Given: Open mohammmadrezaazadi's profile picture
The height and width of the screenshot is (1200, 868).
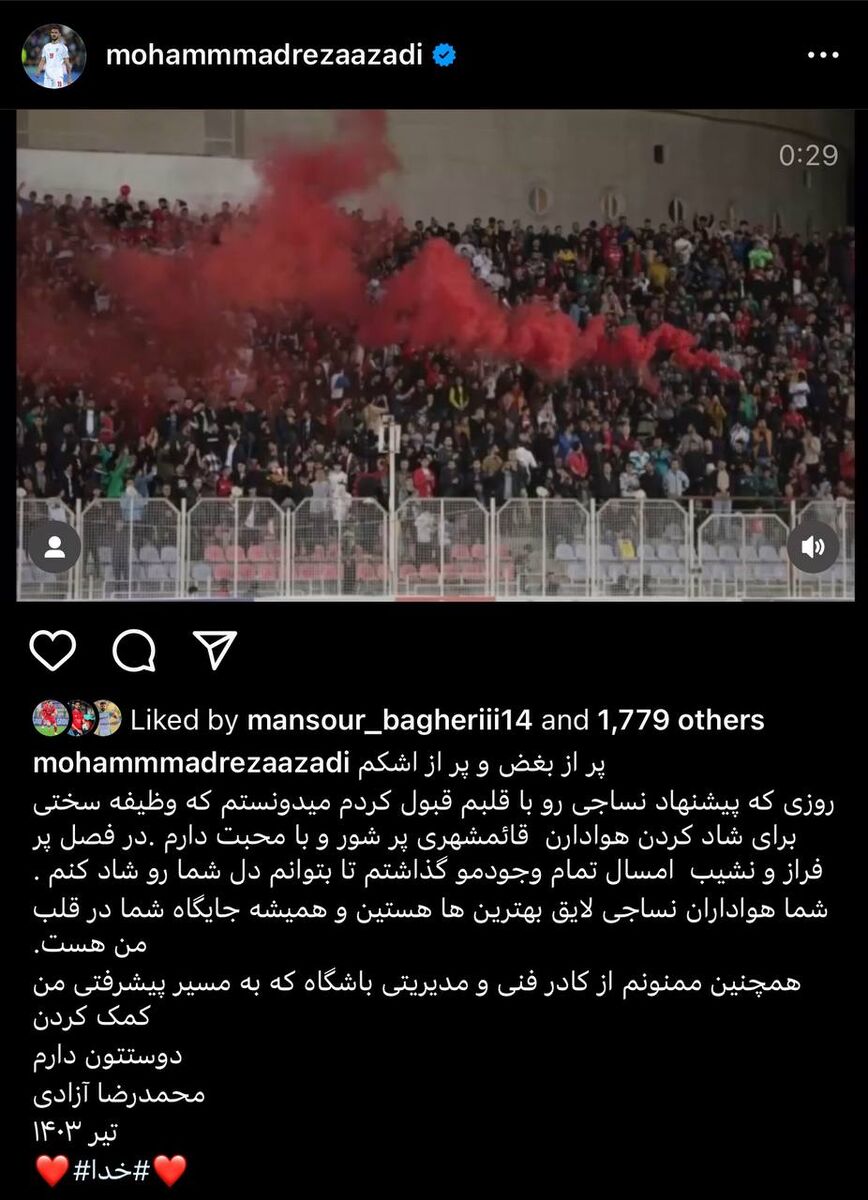Looking at the screenshot, I should 54,56.
